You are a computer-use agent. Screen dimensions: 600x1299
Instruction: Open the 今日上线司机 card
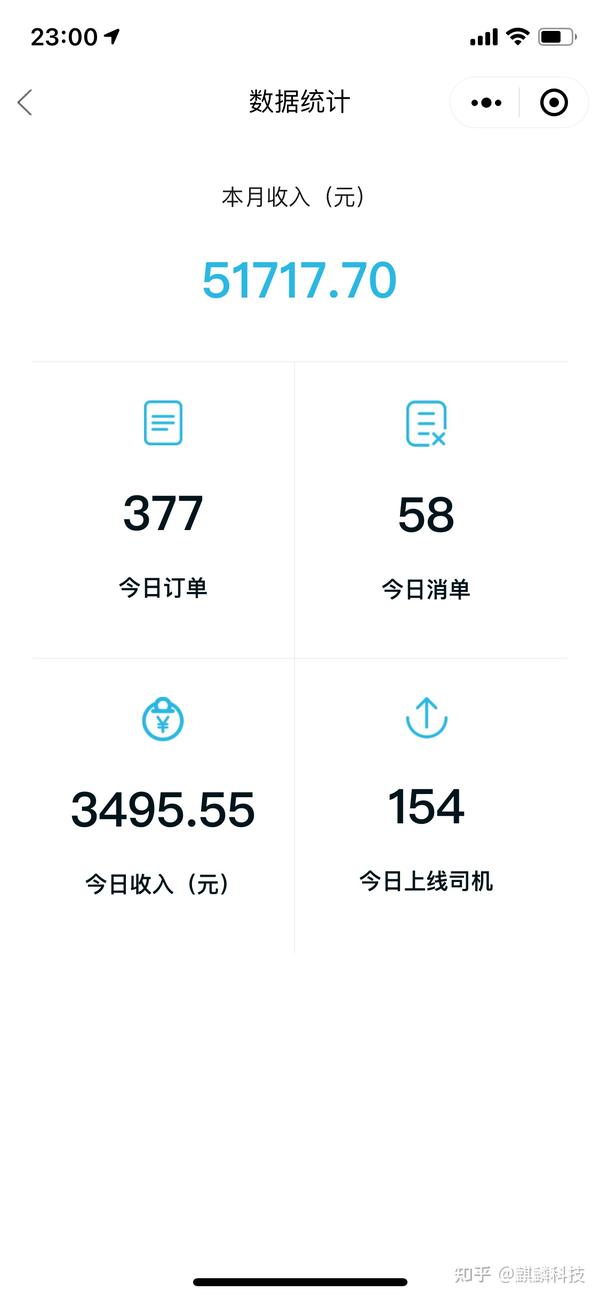point(431,805)
